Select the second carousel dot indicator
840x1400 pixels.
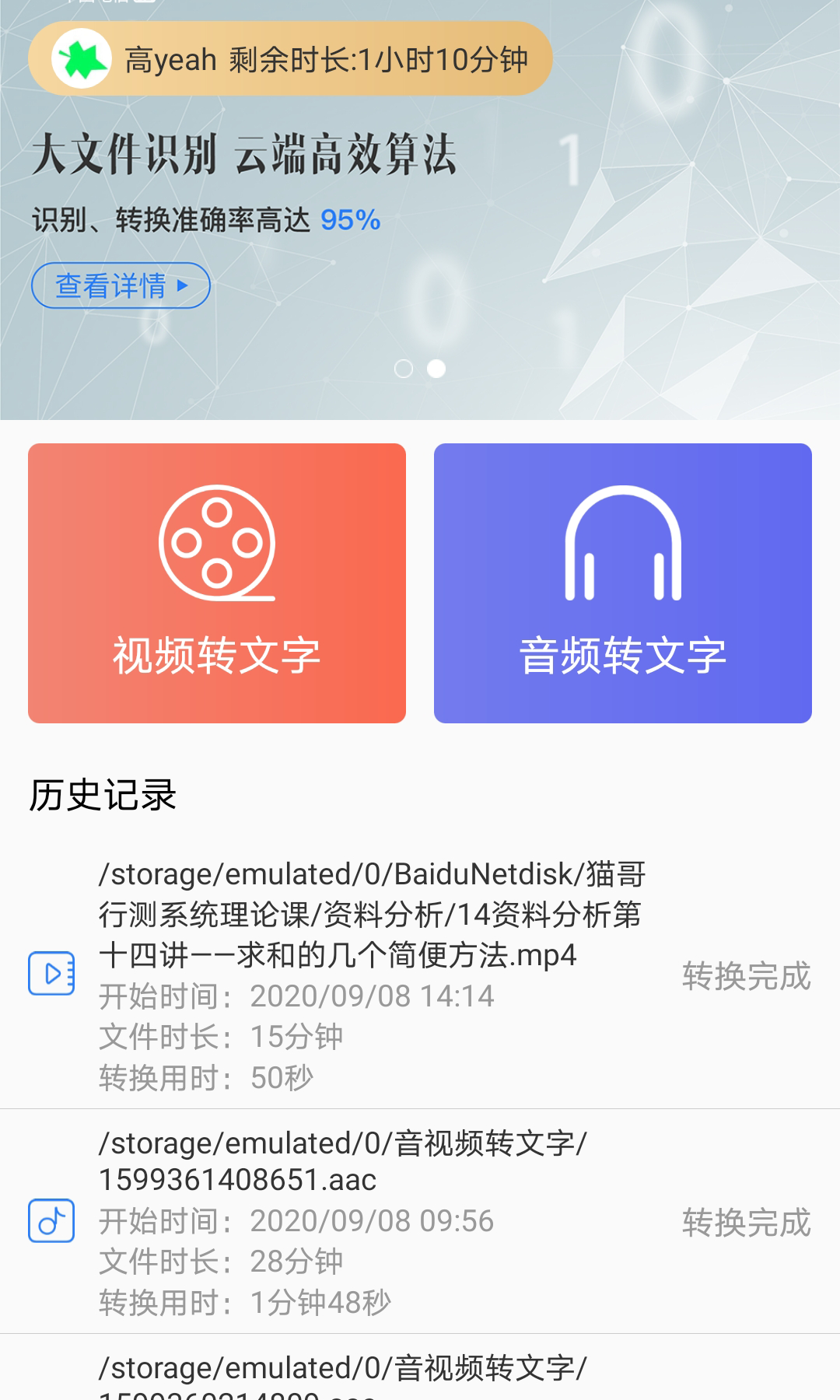tap(437, 370)
